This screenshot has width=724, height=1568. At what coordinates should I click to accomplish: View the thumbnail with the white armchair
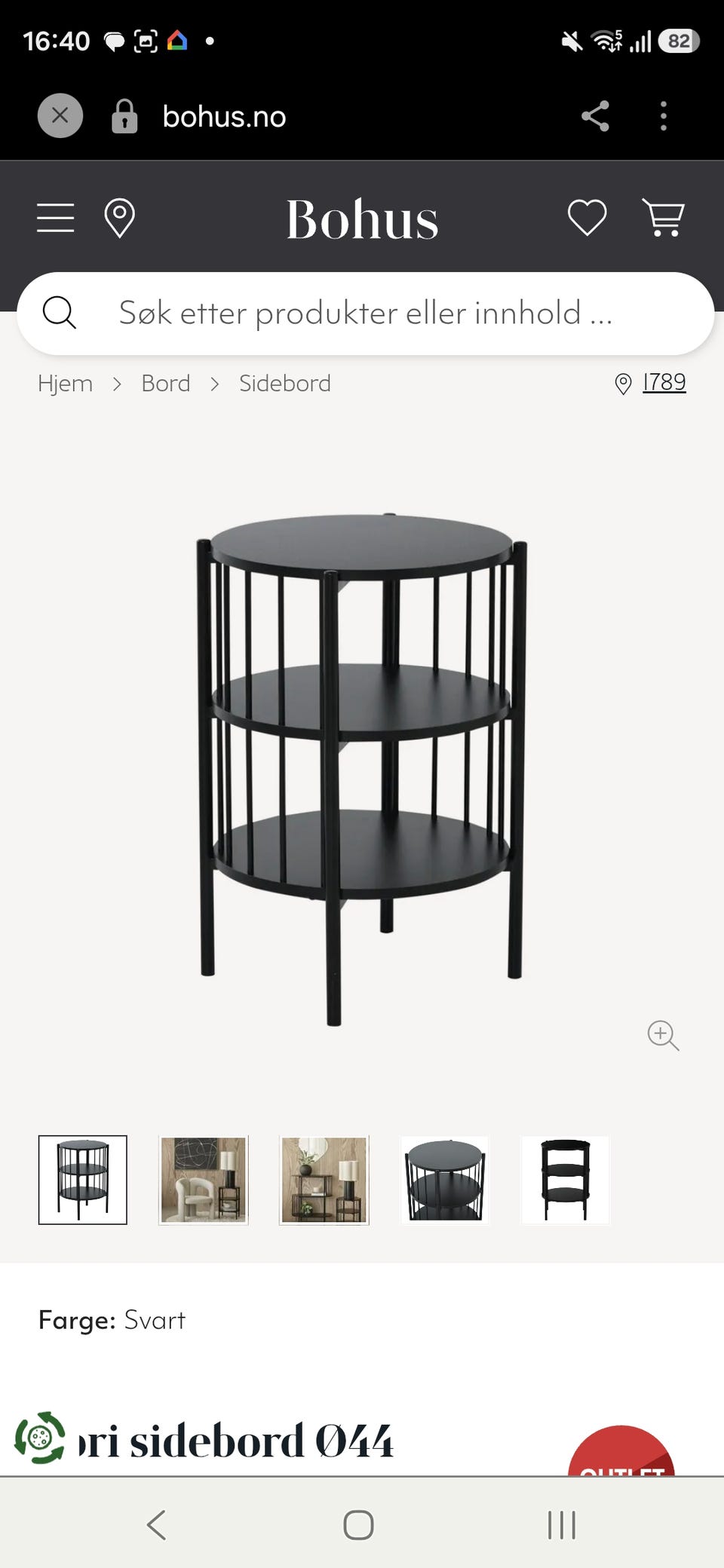point(204,1180)
